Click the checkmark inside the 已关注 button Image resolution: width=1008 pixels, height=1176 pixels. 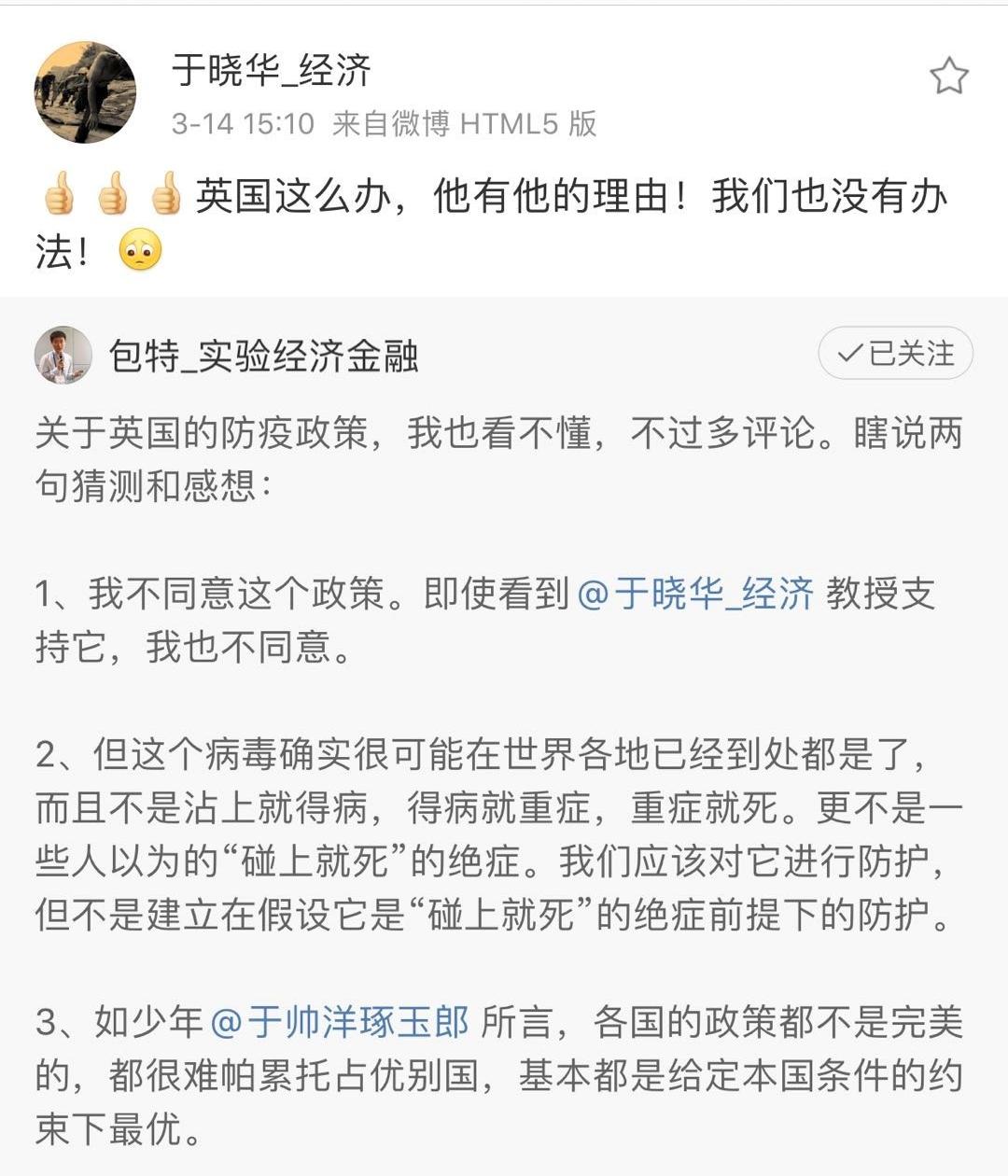848,354
